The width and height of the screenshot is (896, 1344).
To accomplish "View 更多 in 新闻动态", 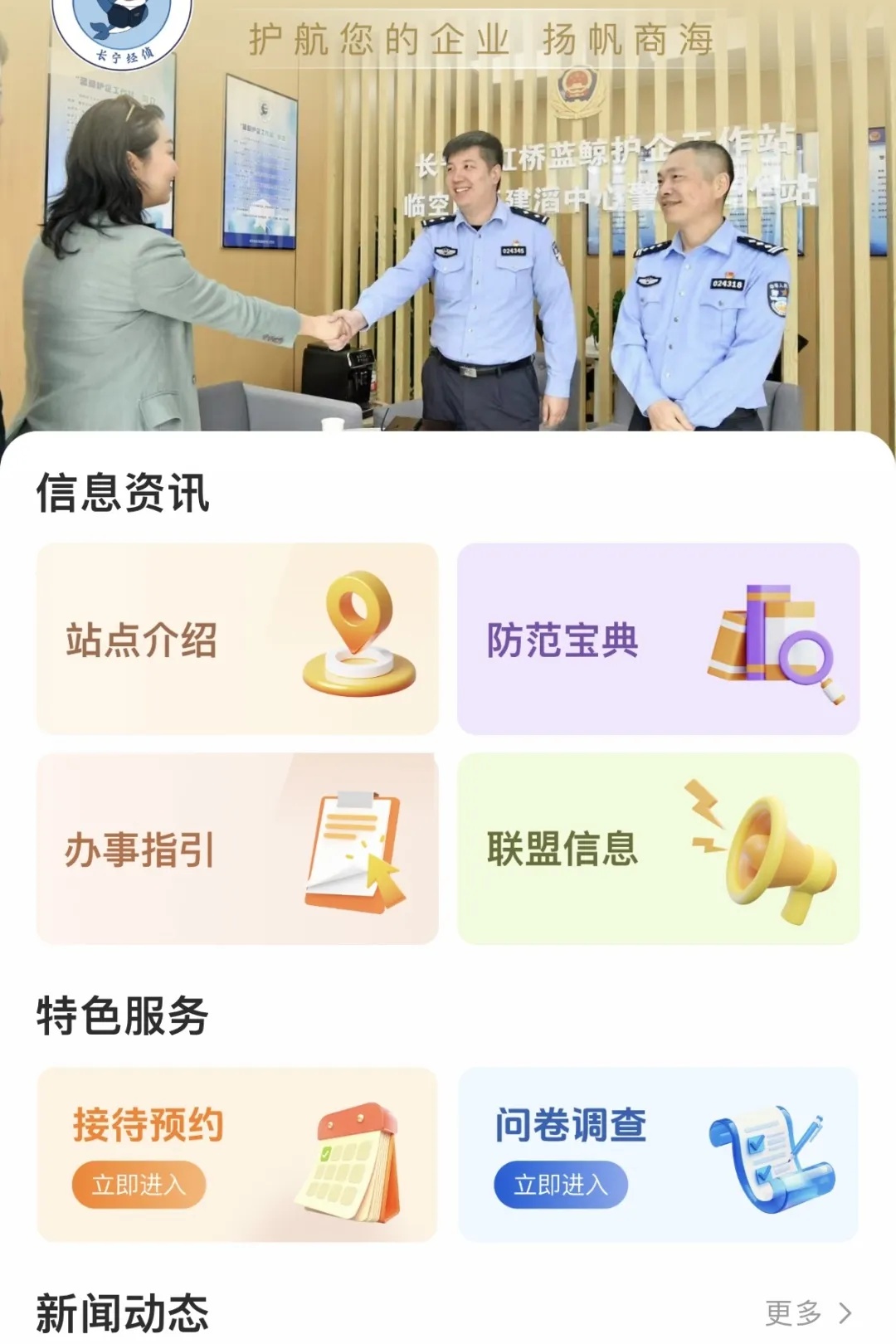I will coord(807,1313).
